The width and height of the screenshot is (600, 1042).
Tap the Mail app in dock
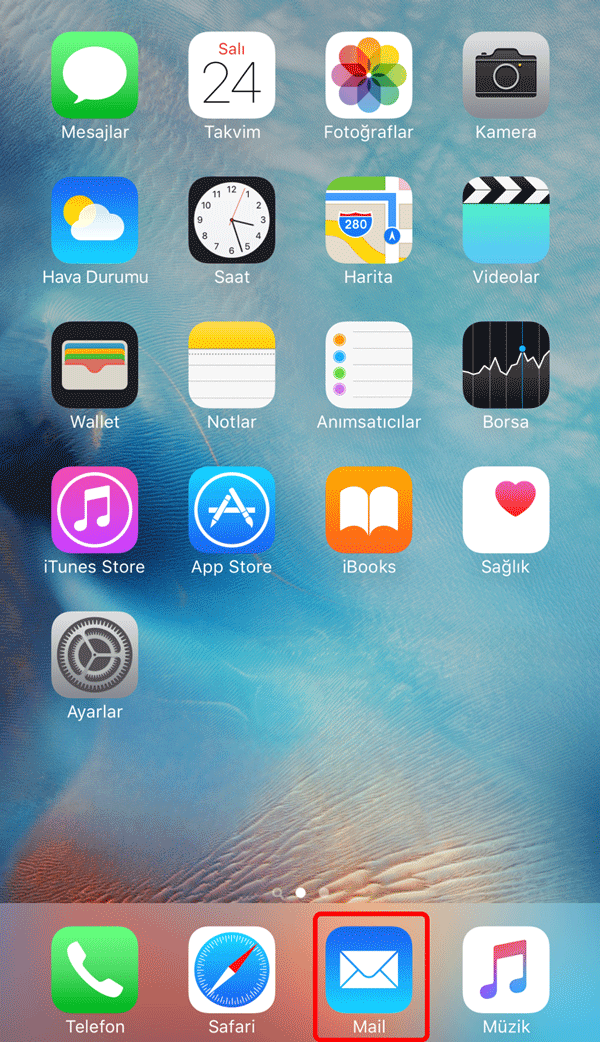point(369,970)
